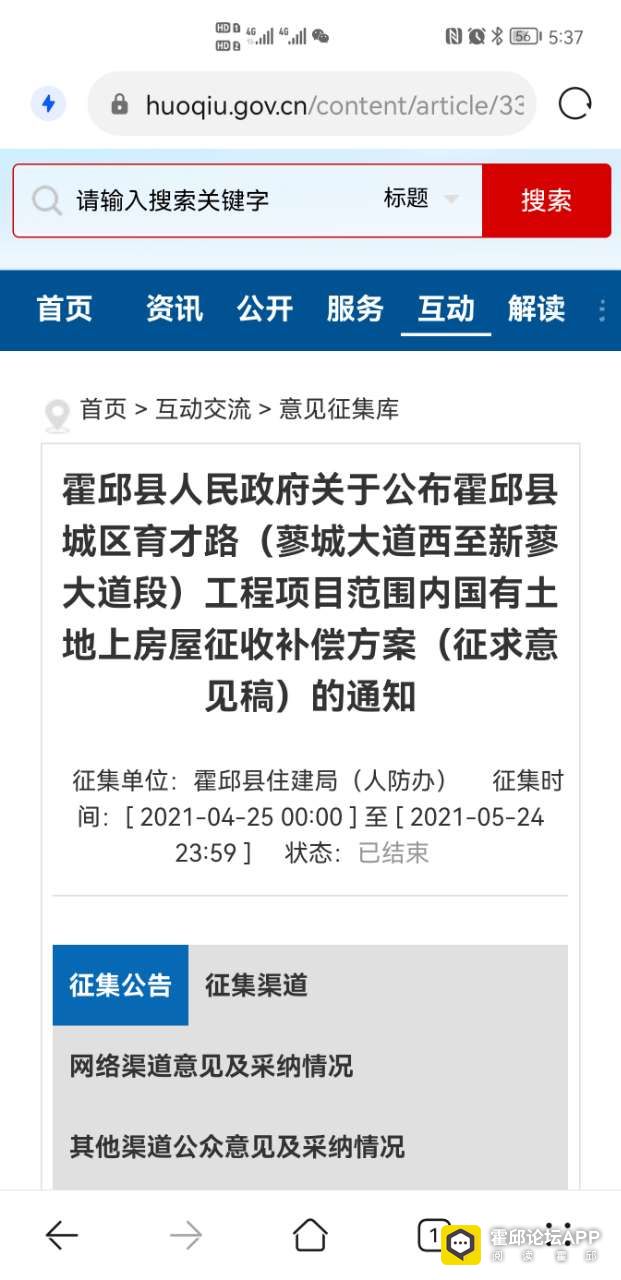The height and width of the screenshot is (1280, 621).
Task: Open the 解读 navigation section
Action: click(x=536, y=309)
